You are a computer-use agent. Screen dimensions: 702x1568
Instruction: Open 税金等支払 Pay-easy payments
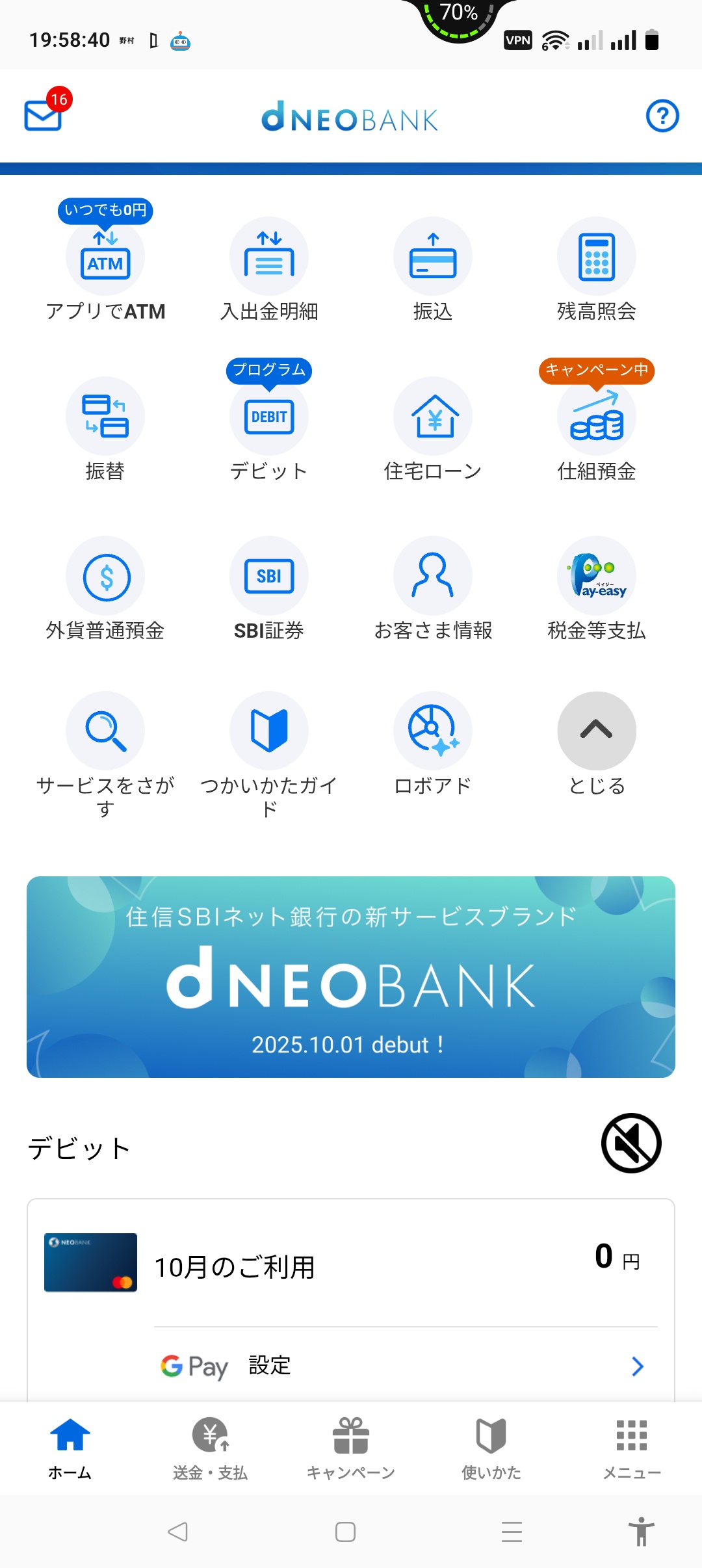coord(596,577)
